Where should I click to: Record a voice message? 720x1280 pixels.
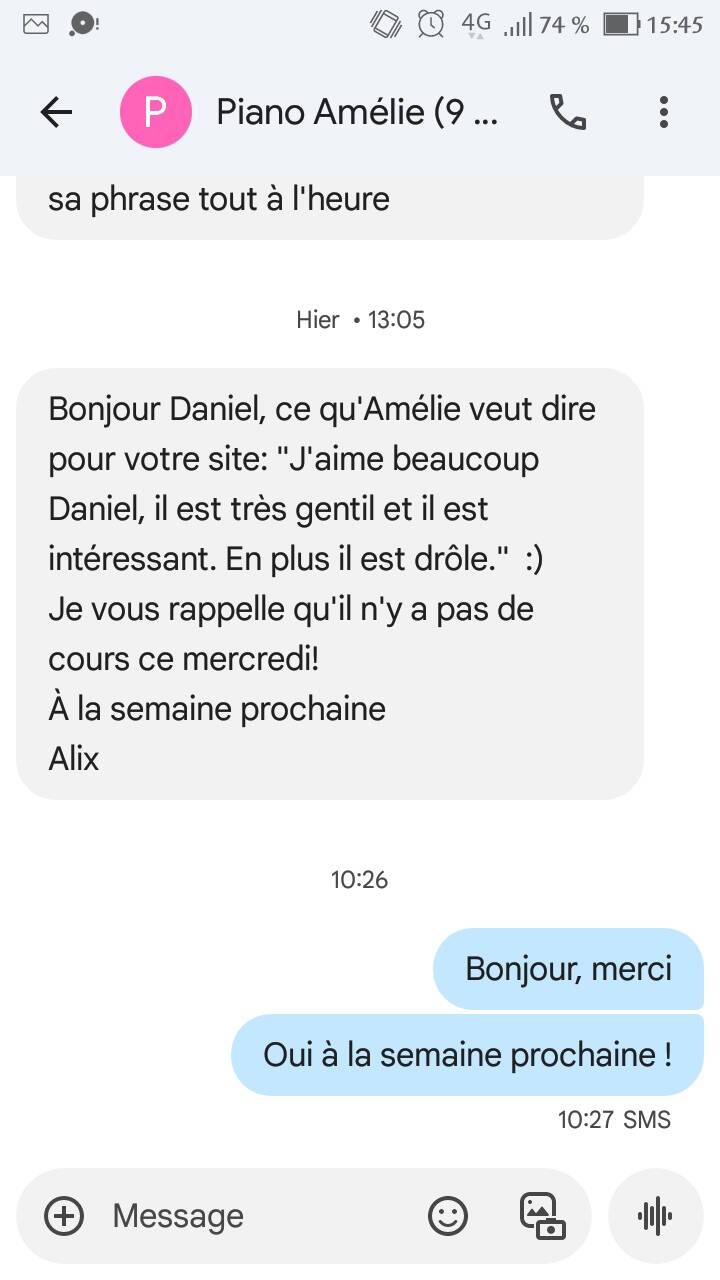pyautogui.click(x=655, y=1216)
